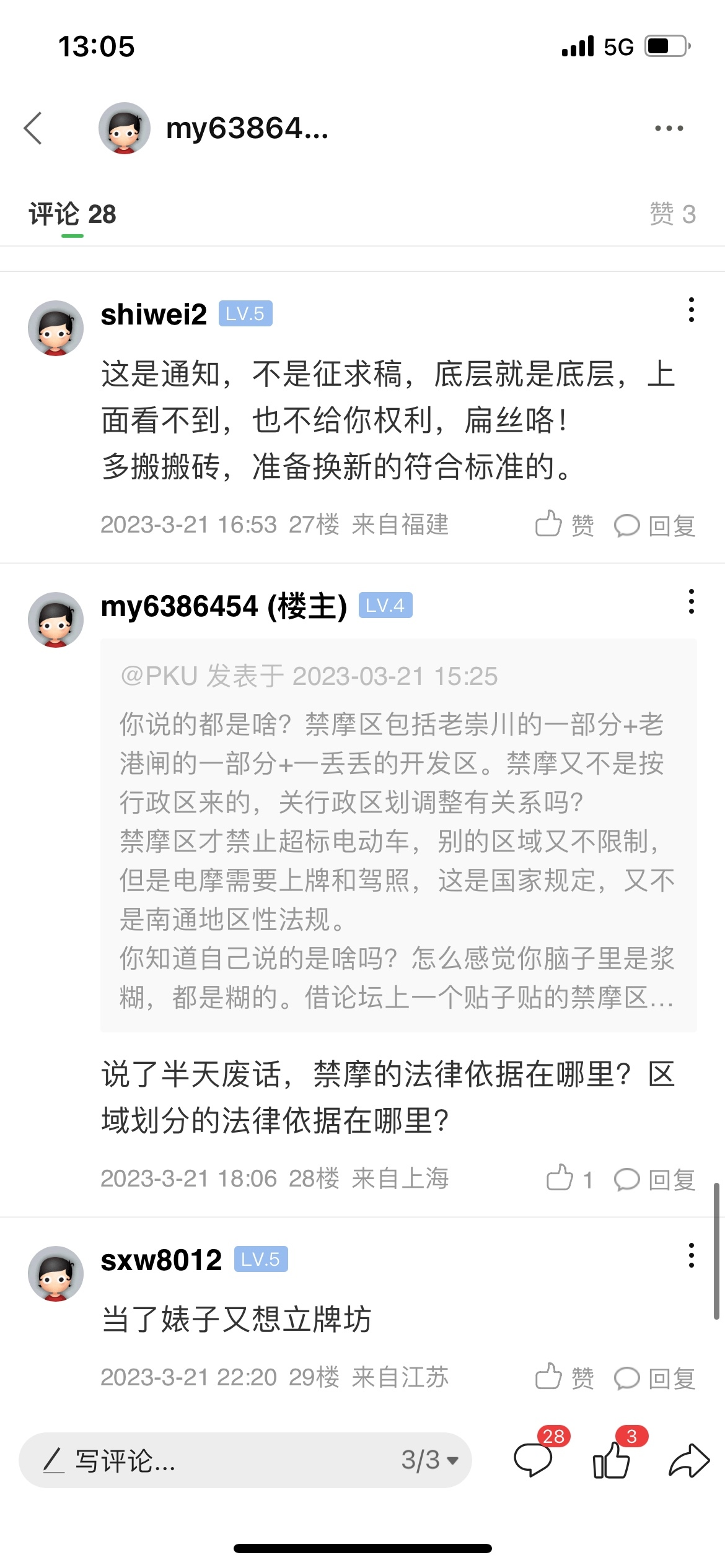View shiwei2's profile avatar

(56, 328)
